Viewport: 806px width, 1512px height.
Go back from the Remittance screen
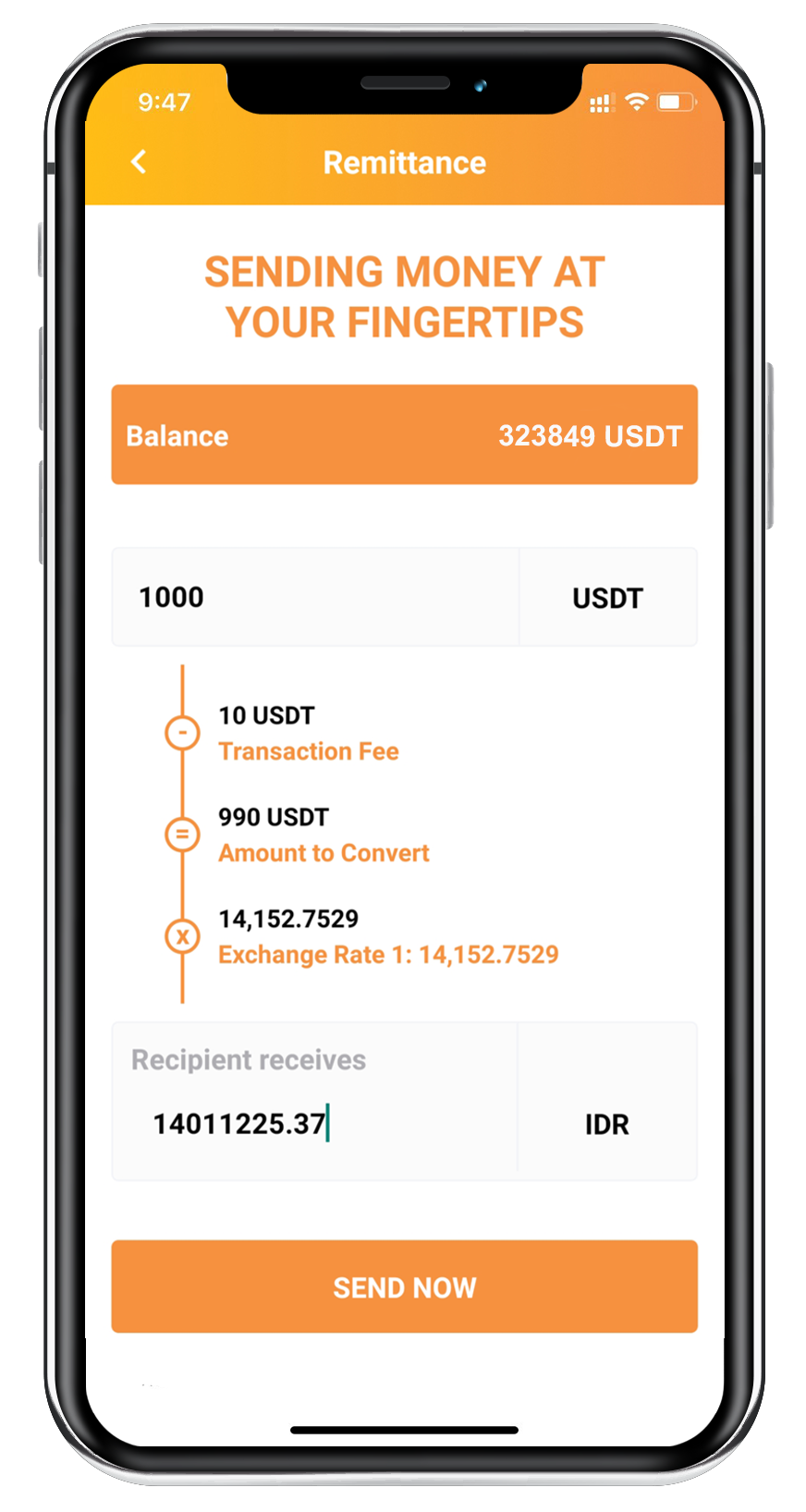point(139,163)
